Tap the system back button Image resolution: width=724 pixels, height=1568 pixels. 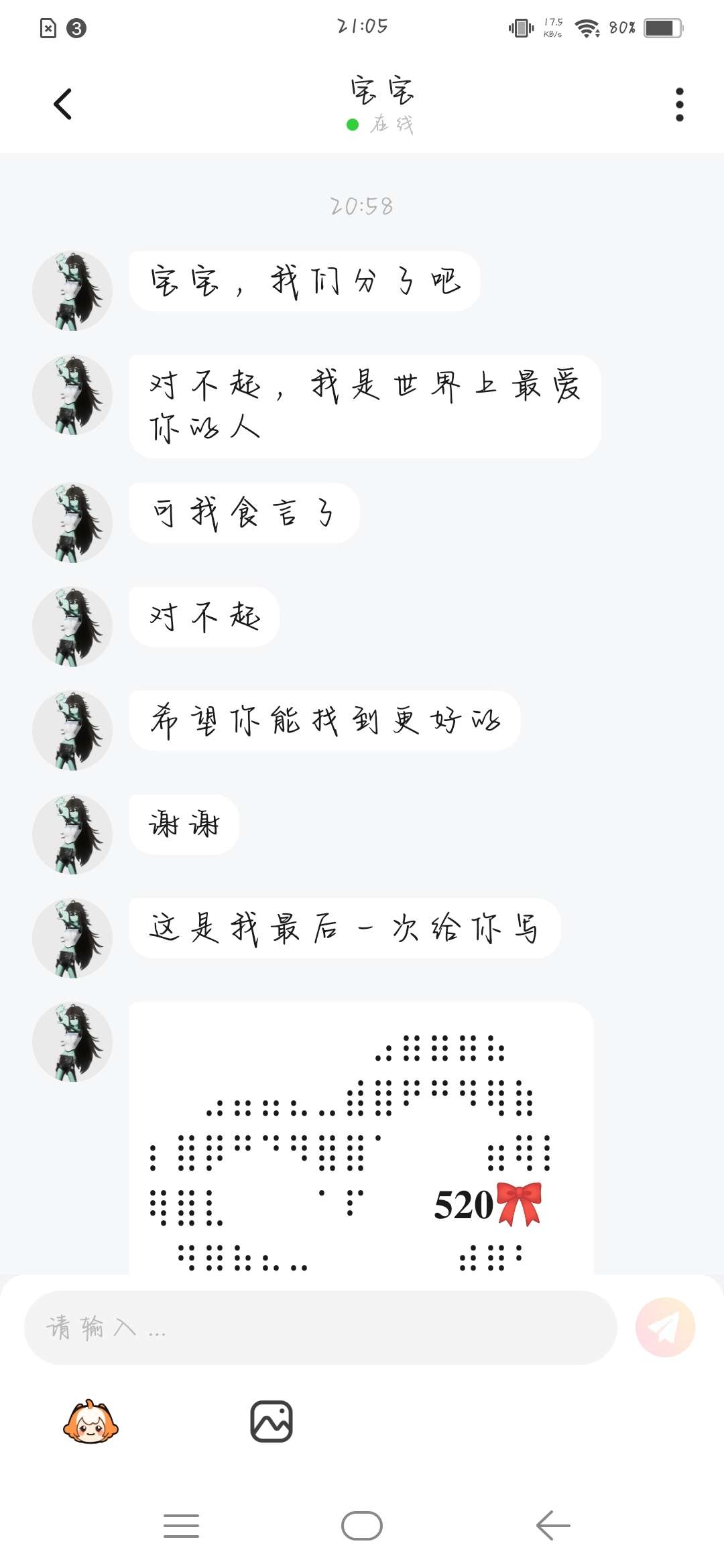point(552,1526)
